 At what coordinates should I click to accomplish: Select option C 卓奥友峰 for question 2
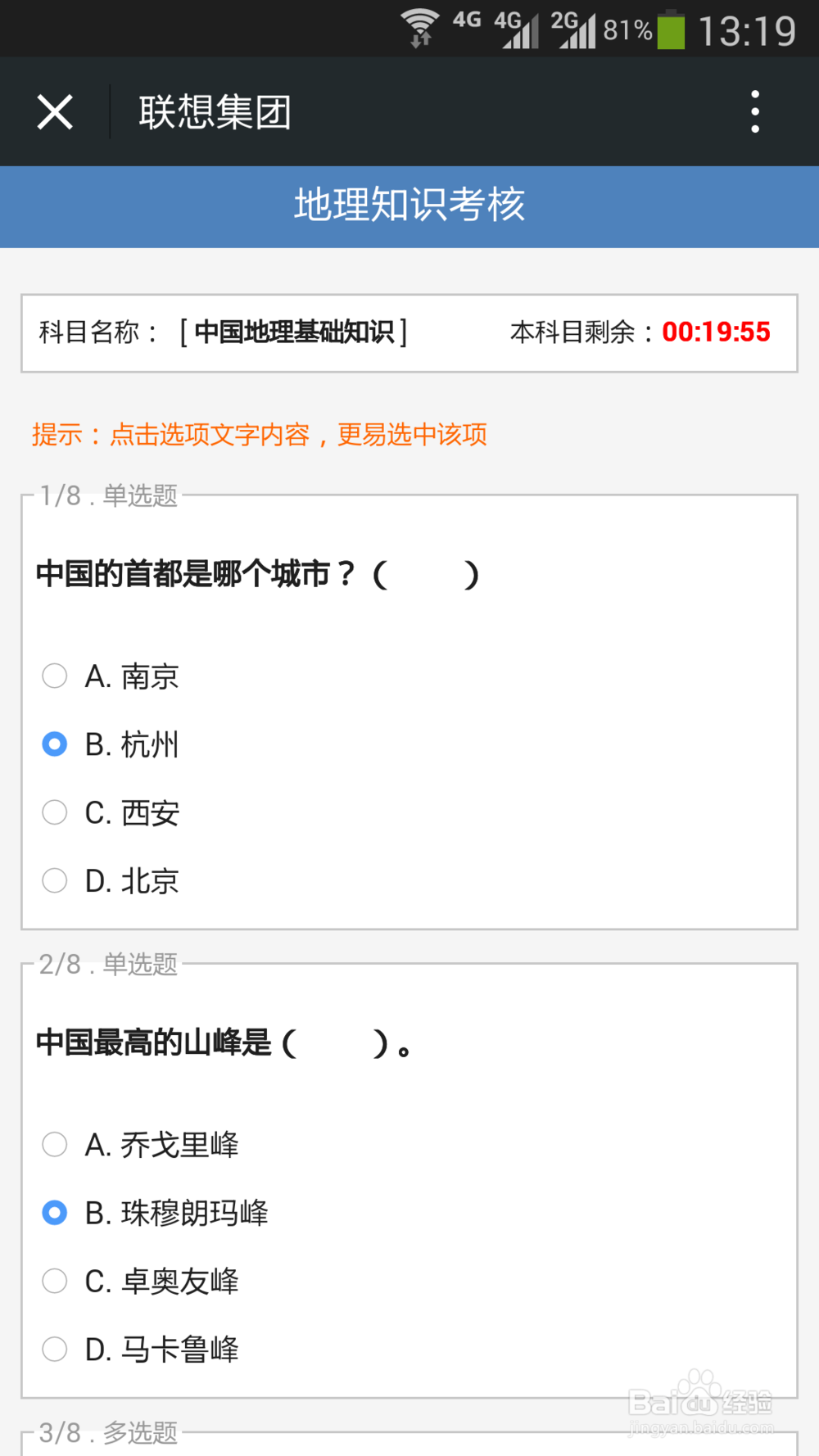point(161,1281)
